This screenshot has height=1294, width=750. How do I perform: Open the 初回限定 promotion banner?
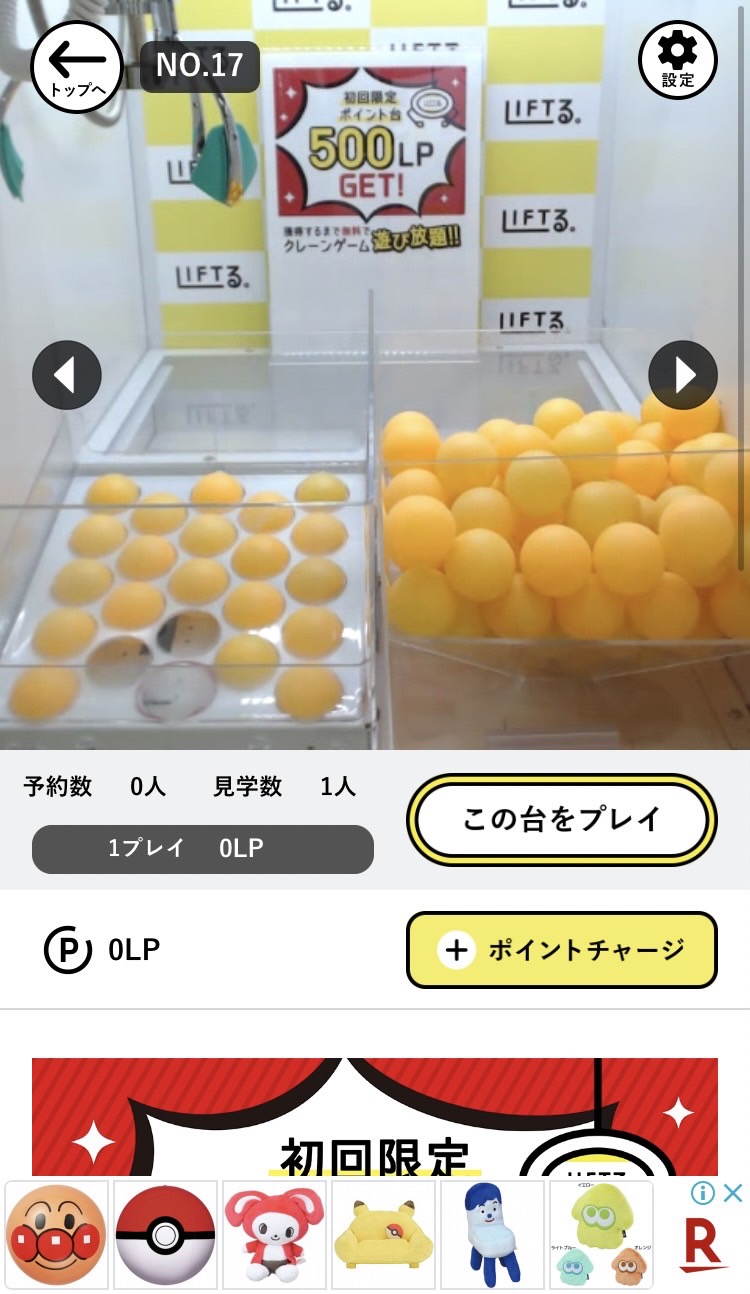(375, 1116)
